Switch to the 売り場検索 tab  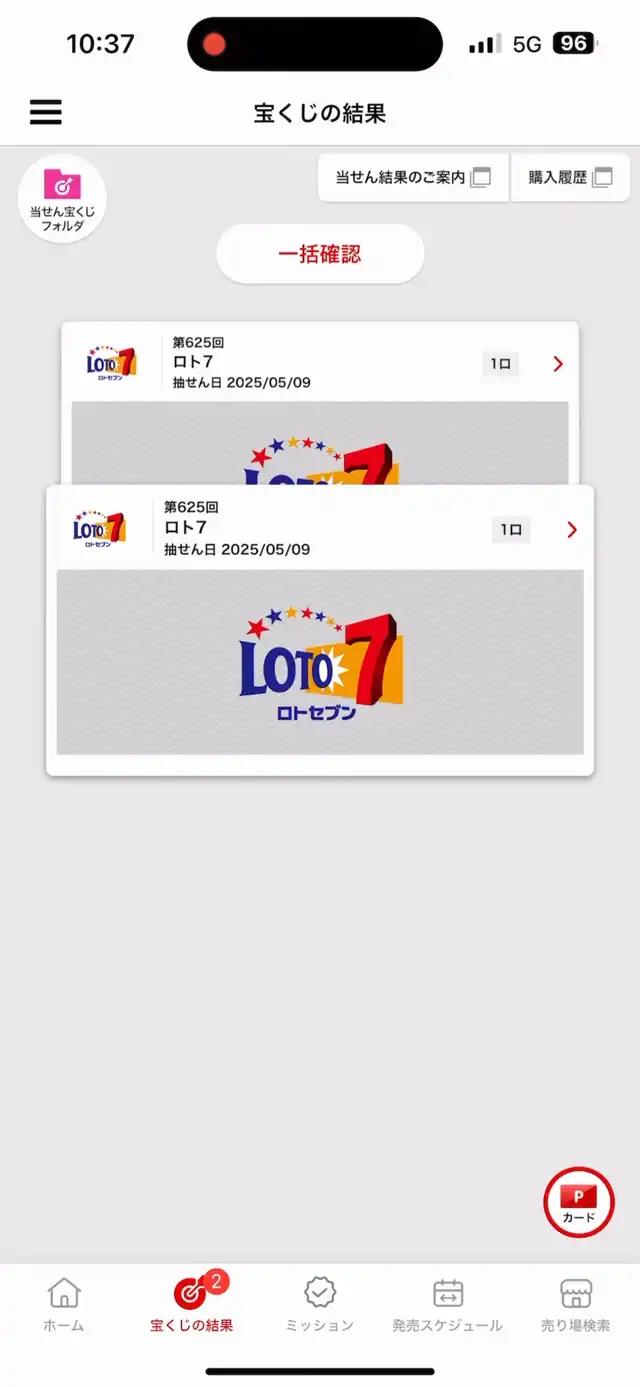[576, 1305]
